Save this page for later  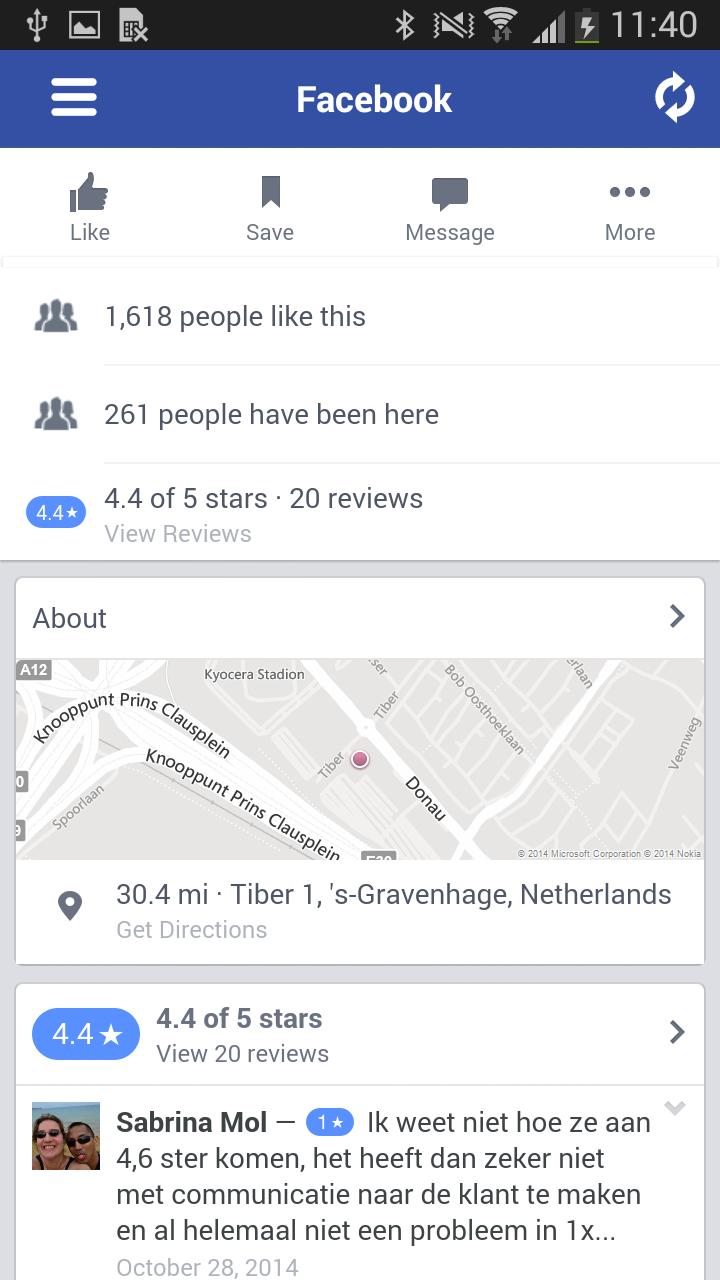[270, 208]
